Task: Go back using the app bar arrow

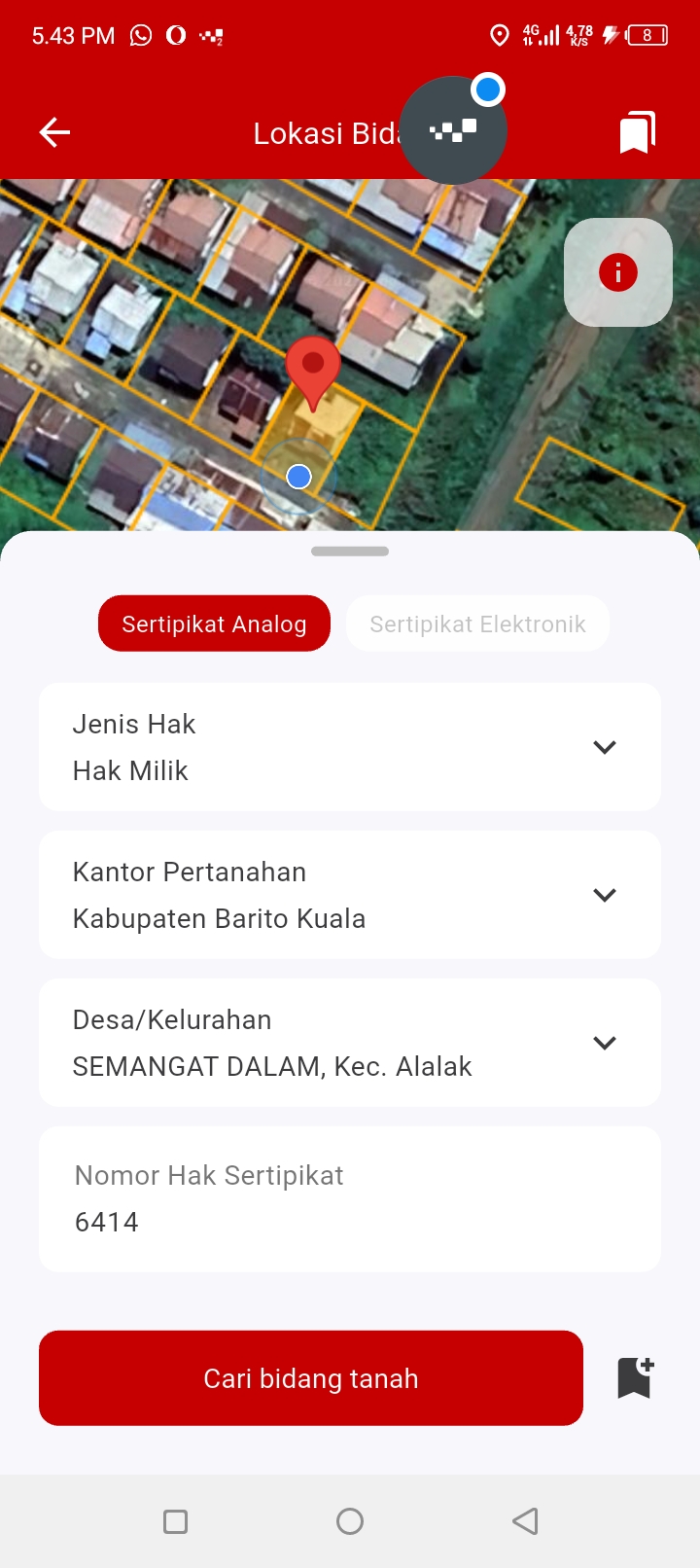Action: [54, 132]
